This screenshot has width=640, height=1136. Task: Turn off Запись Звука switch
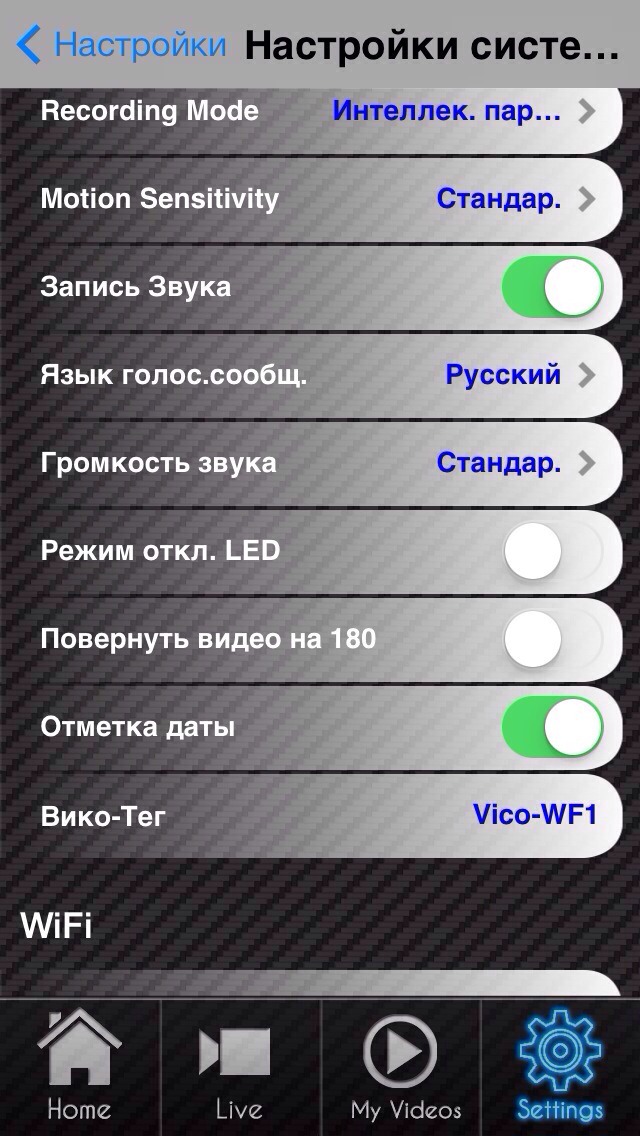[552, 287]
